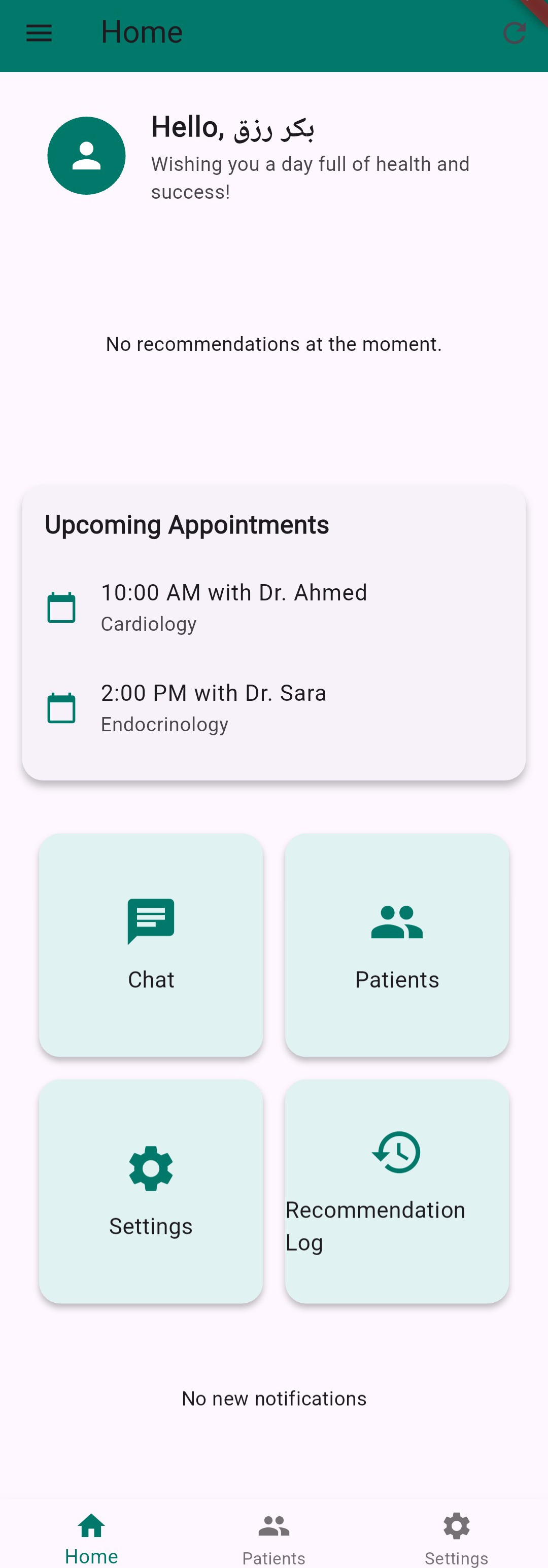
Task: Select the Home tab in the bottom bar
Action: pyautogui.click(x=91, y=1538)
